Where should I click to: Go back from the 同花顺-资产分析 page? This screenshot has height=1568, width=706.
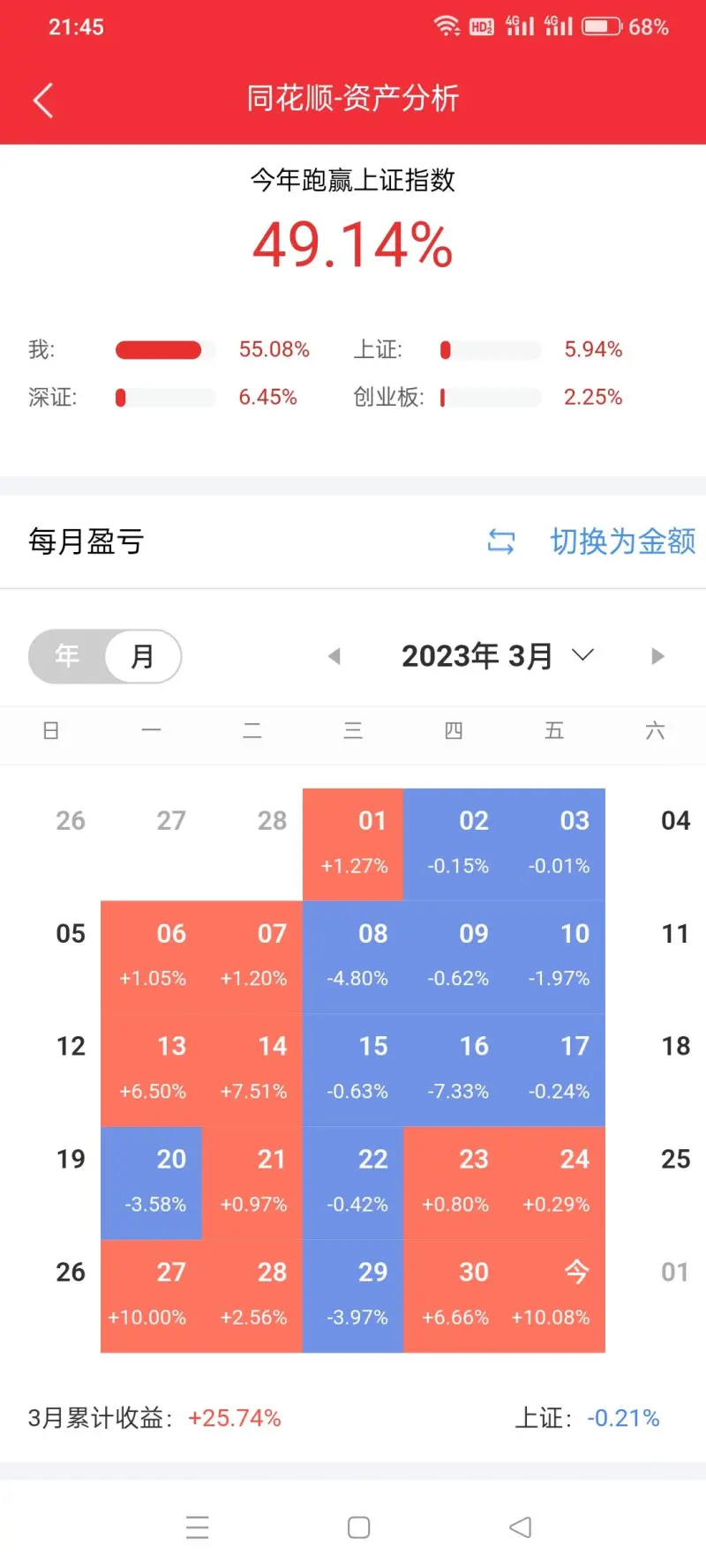click(43, 100)
